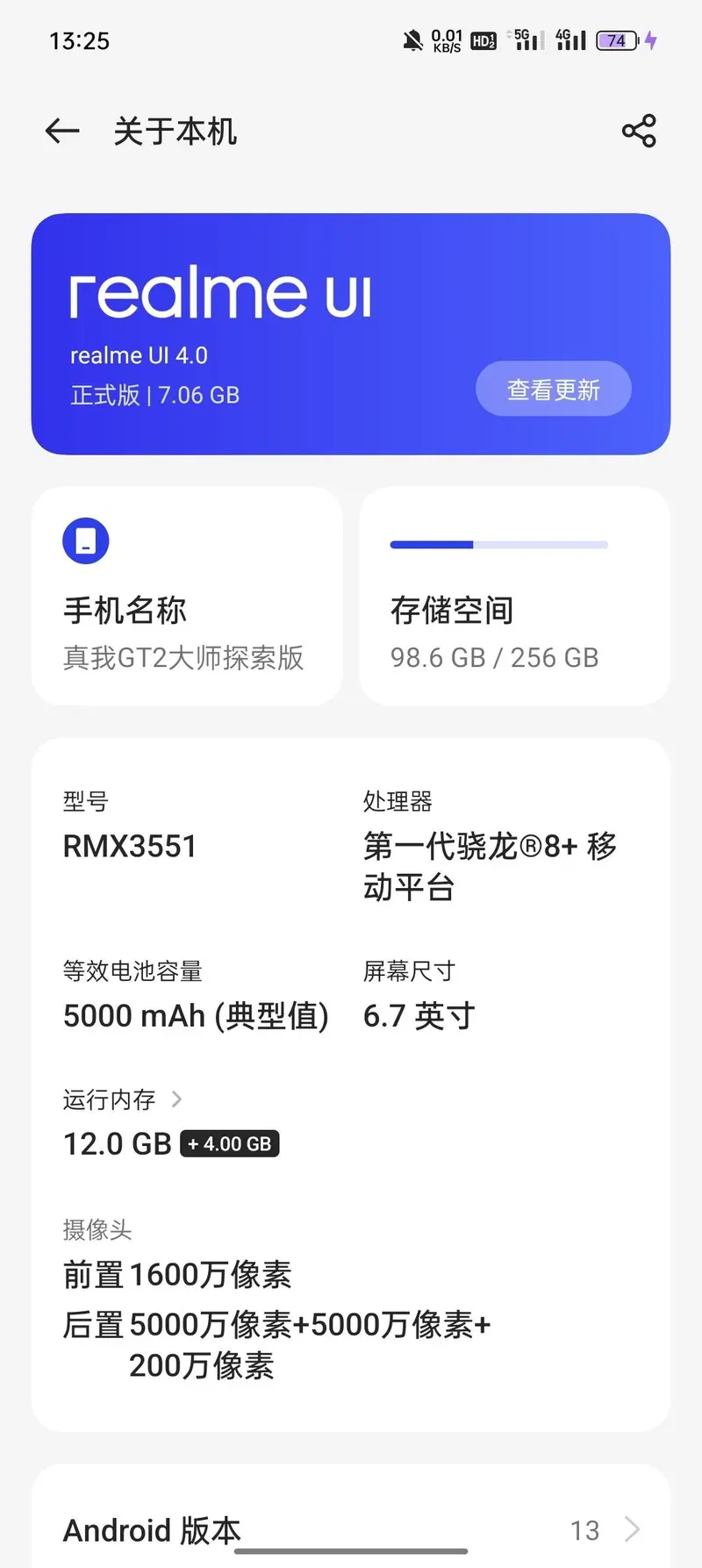This screenshot has width=702, height=1568.
Task: Tap the HD voice indicator in status bar
Action: (x=482, y=39)
